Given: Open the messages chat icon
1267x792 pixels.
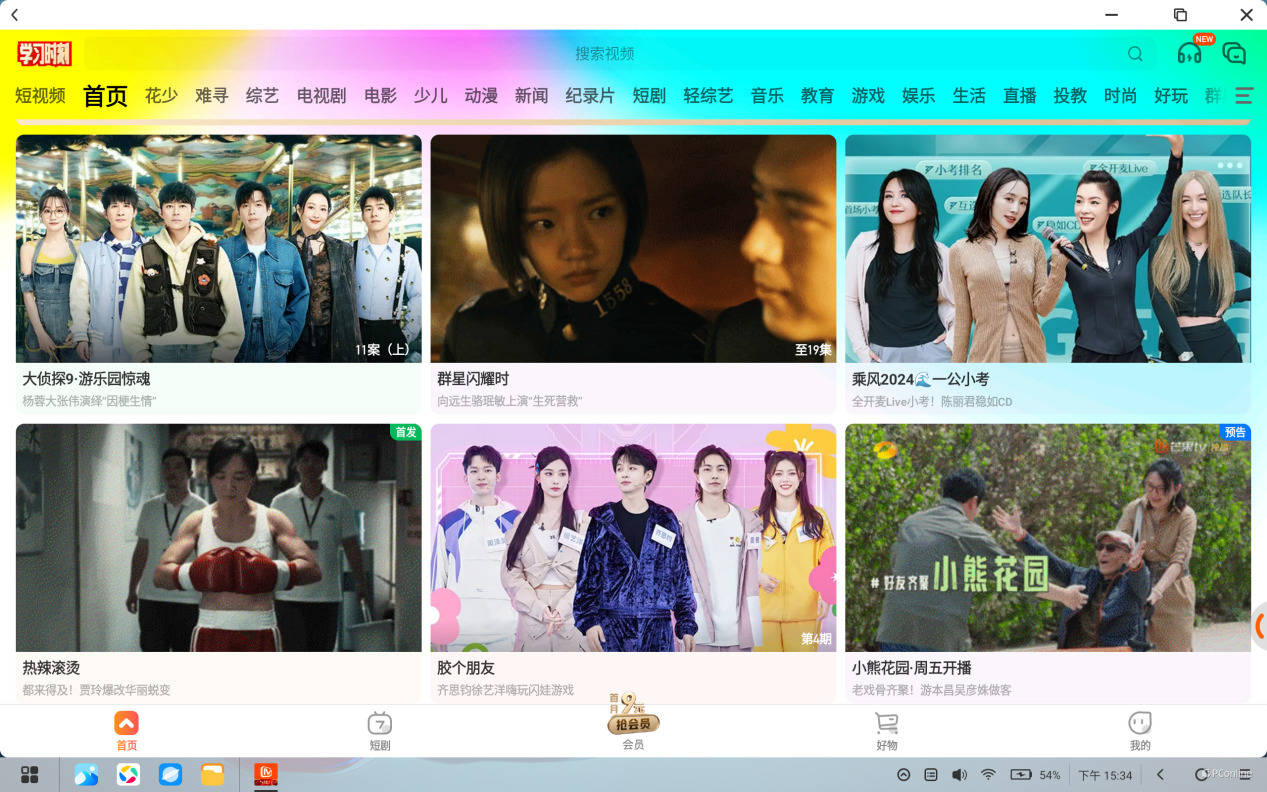Looking at the screenshot, I should pyautogui.click(x=1234, y=53).
